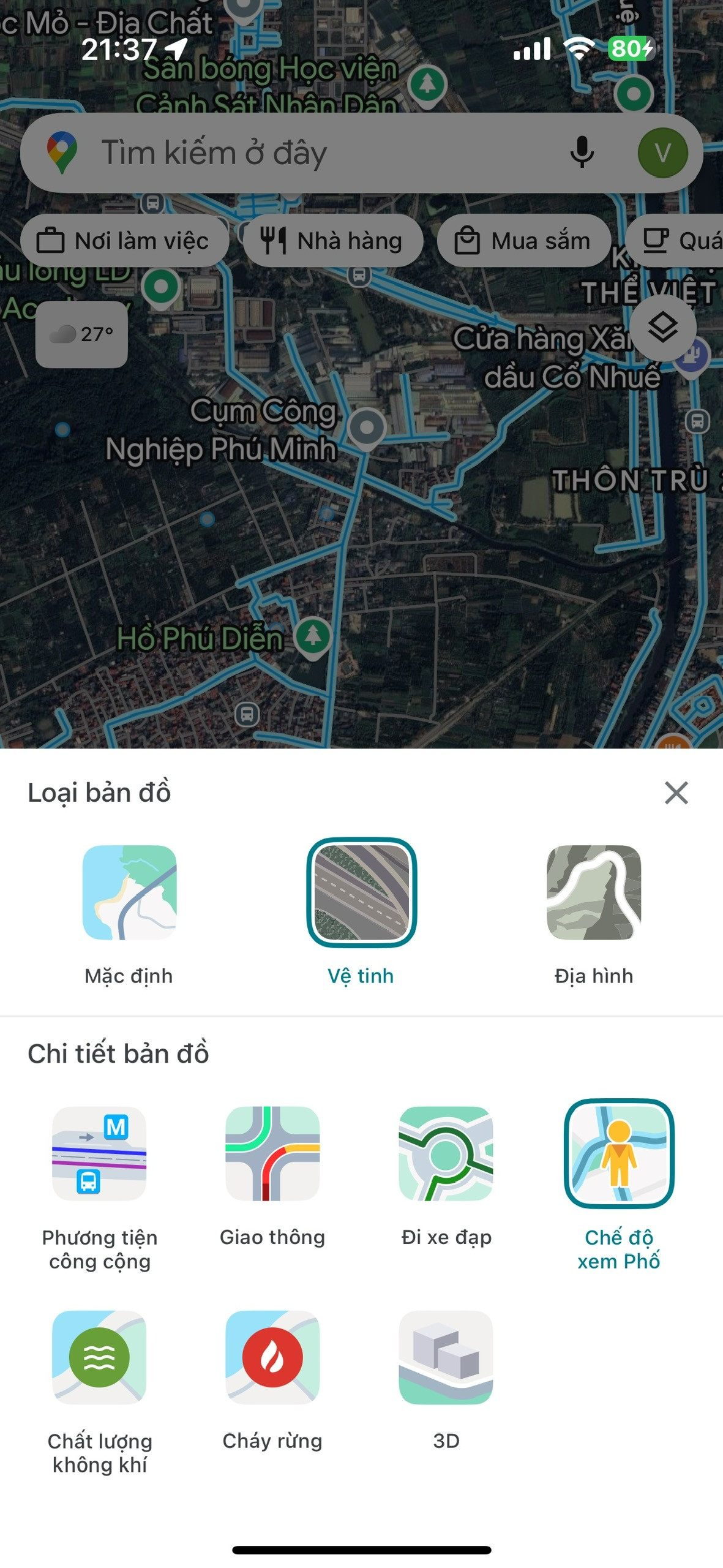Open the map layers button
723x1568 pixels.
[x=663, y=328]
